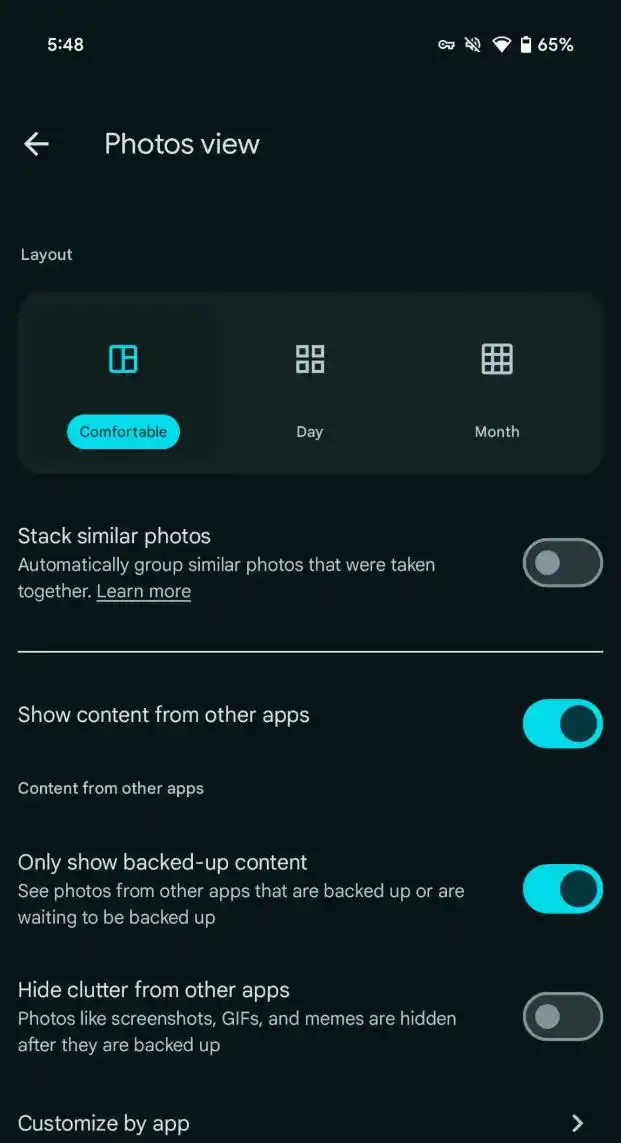Switch to the Day layout
This screenshot has width=621, height=1143.
coord(309,392)
